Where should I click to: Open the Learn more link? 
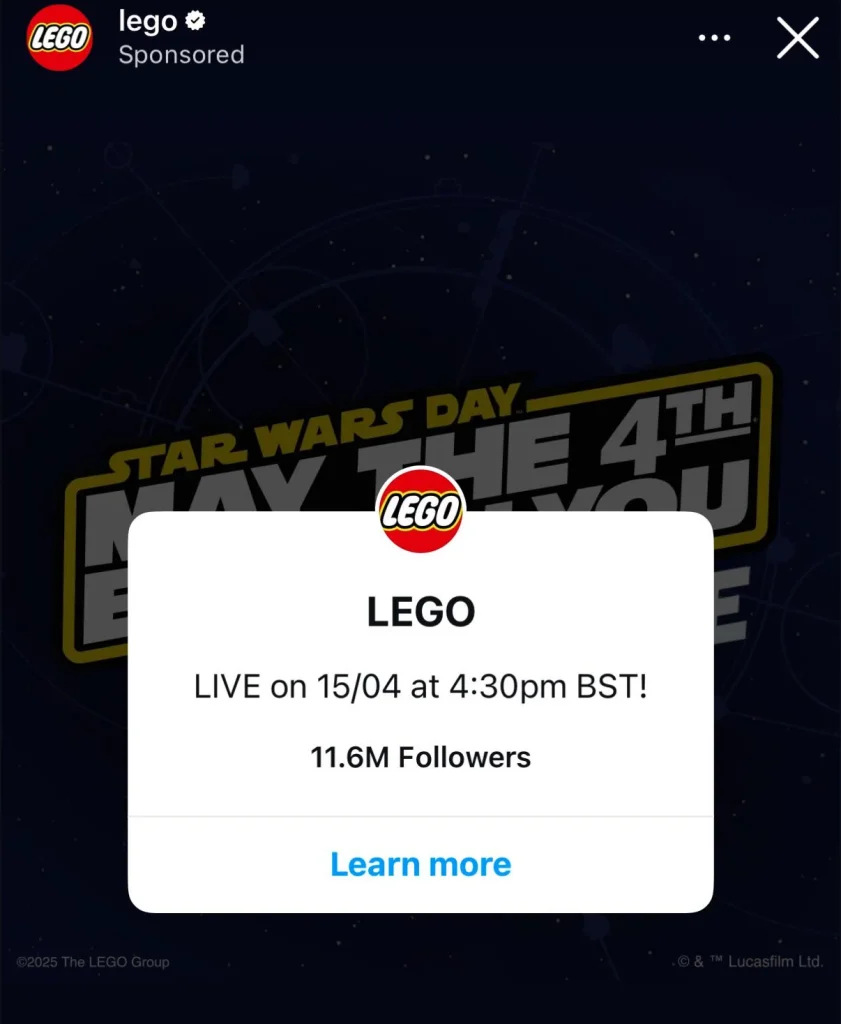(x=421, y=864)
